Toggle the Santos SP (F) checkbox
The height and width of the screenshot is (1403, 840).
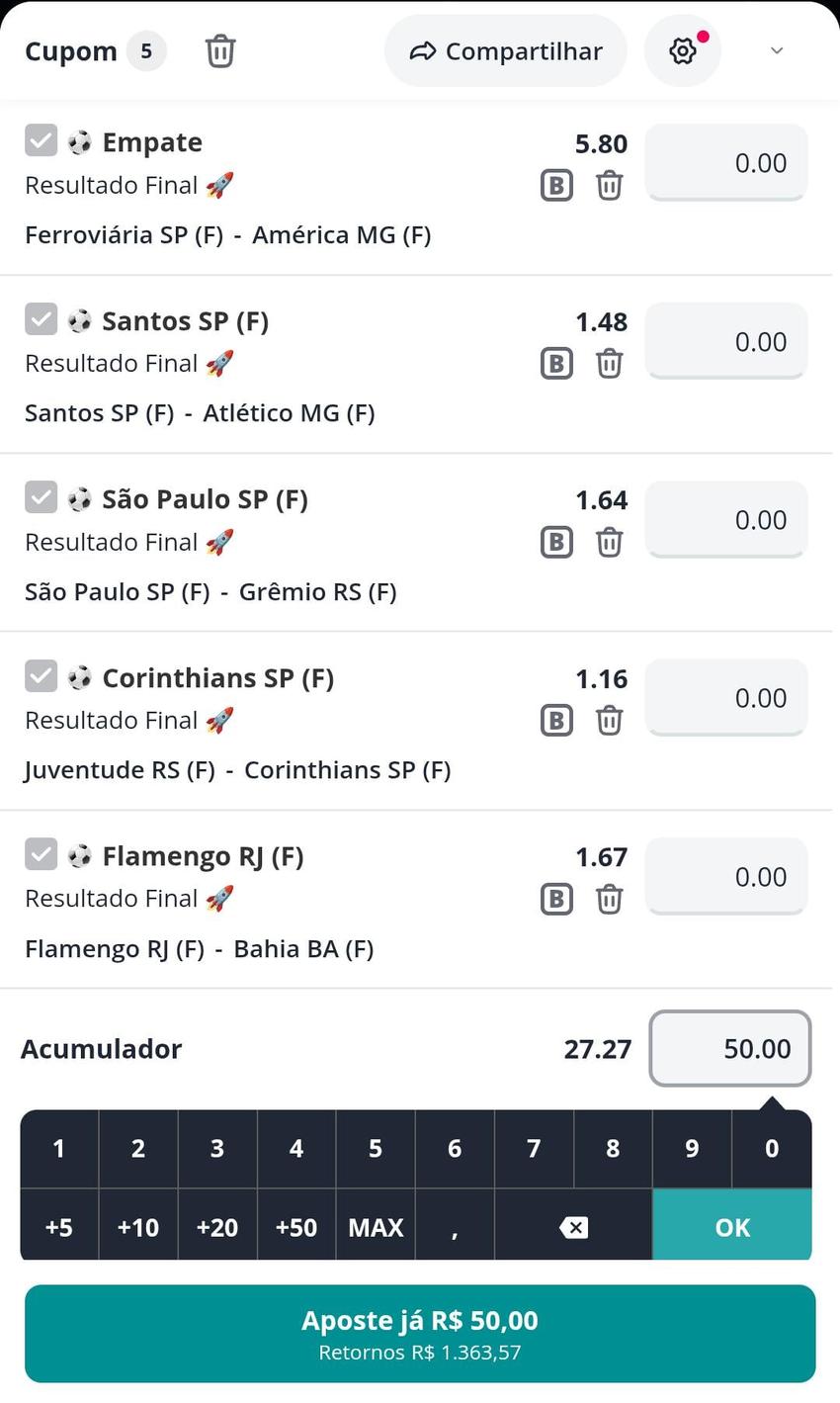41,319
